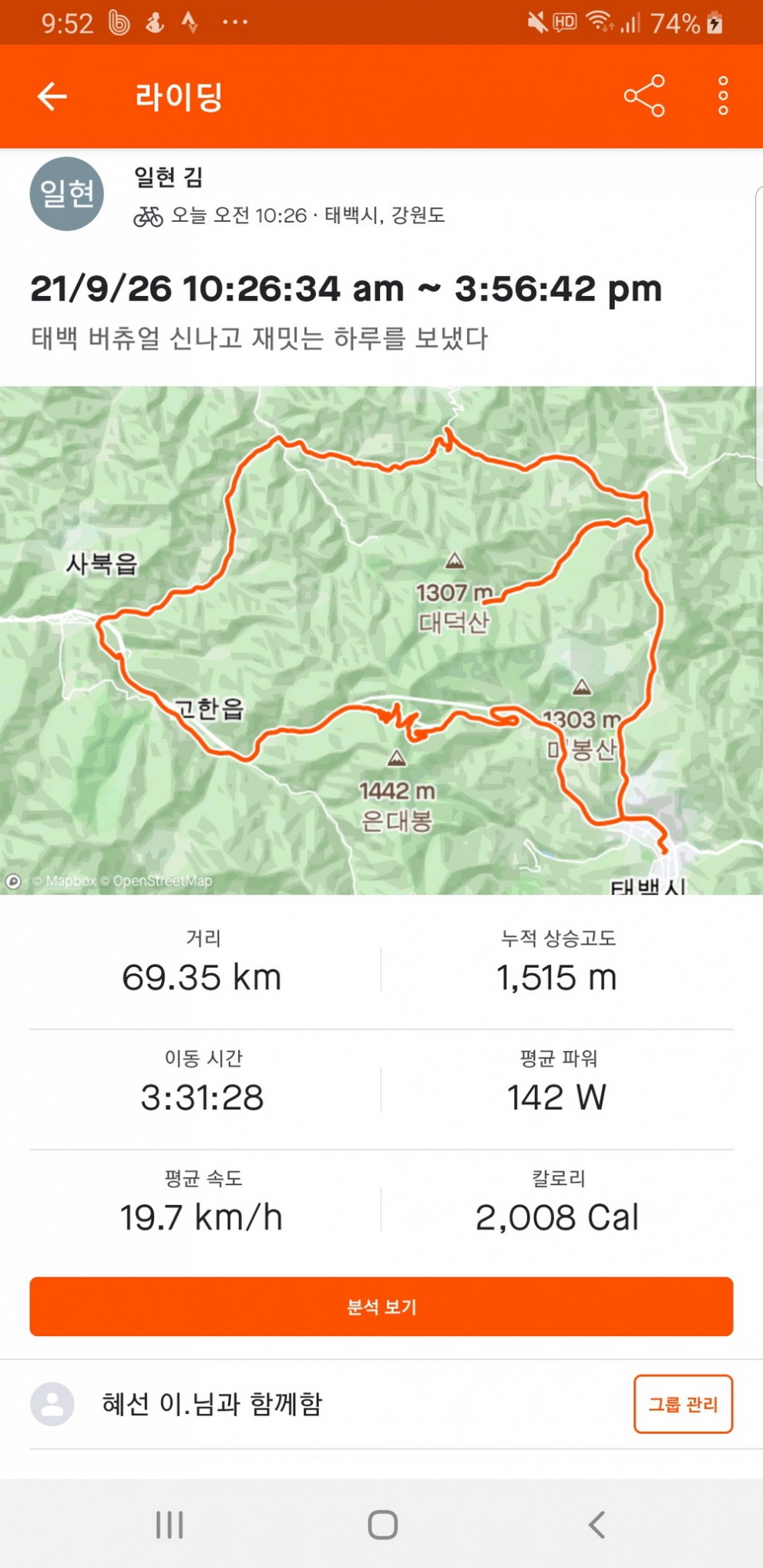Screen dimensions: 763x1568
Task: Open the ride route map
Action: tap(381, 640)
